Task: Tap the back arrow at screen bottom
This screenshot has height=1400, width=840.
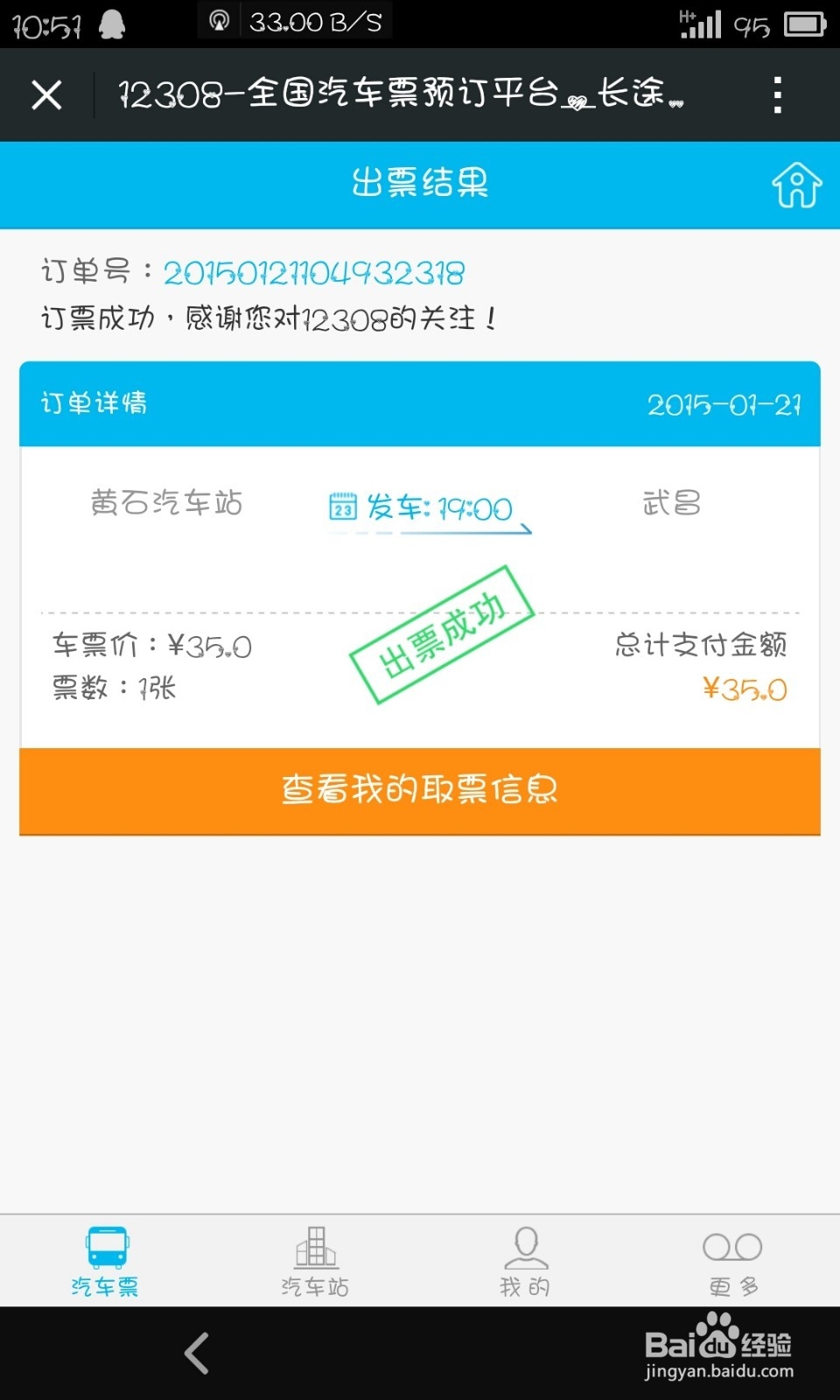Action: [x=194, y=1353]
